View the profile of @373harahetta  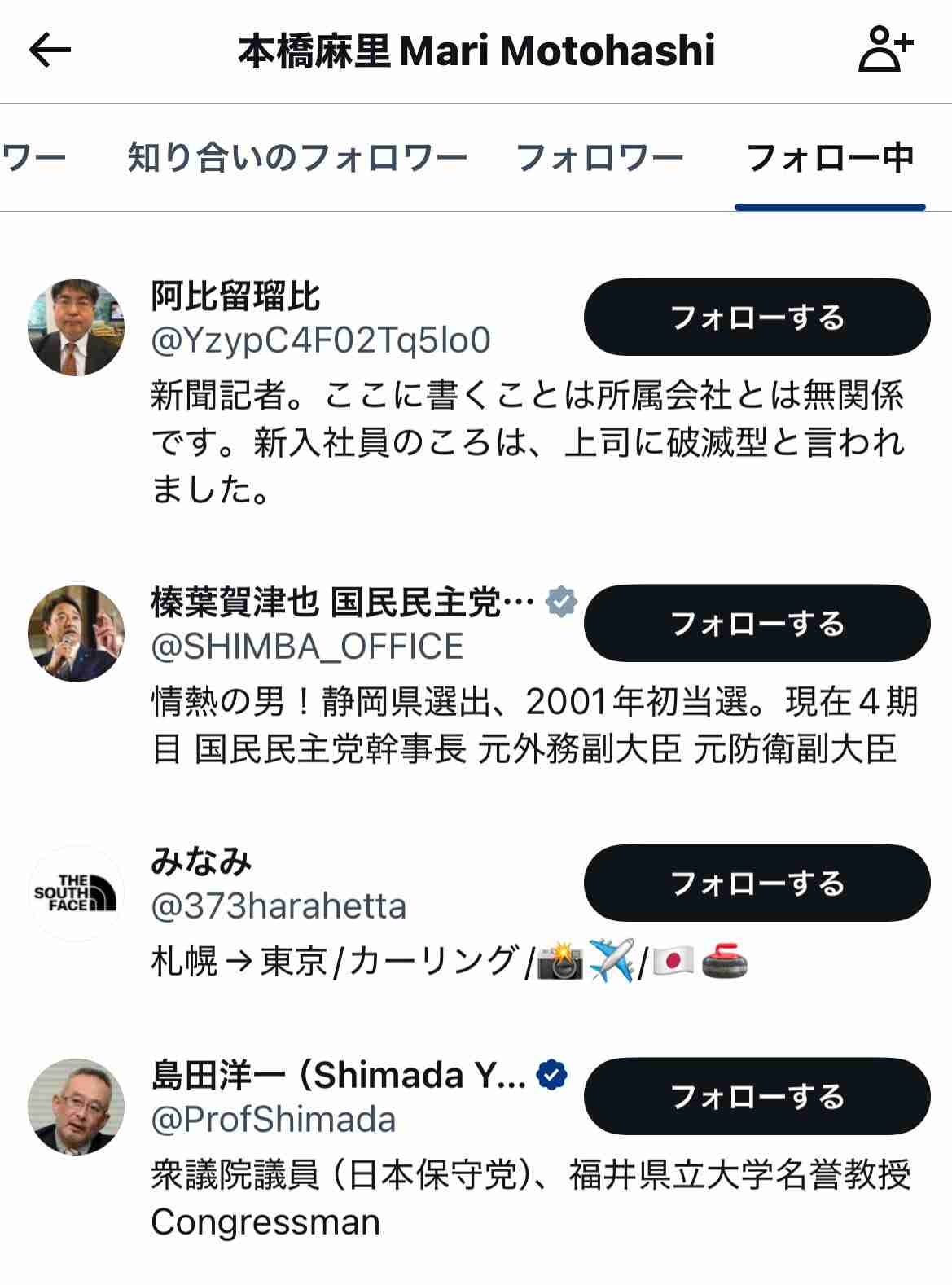tap(279, 906)
